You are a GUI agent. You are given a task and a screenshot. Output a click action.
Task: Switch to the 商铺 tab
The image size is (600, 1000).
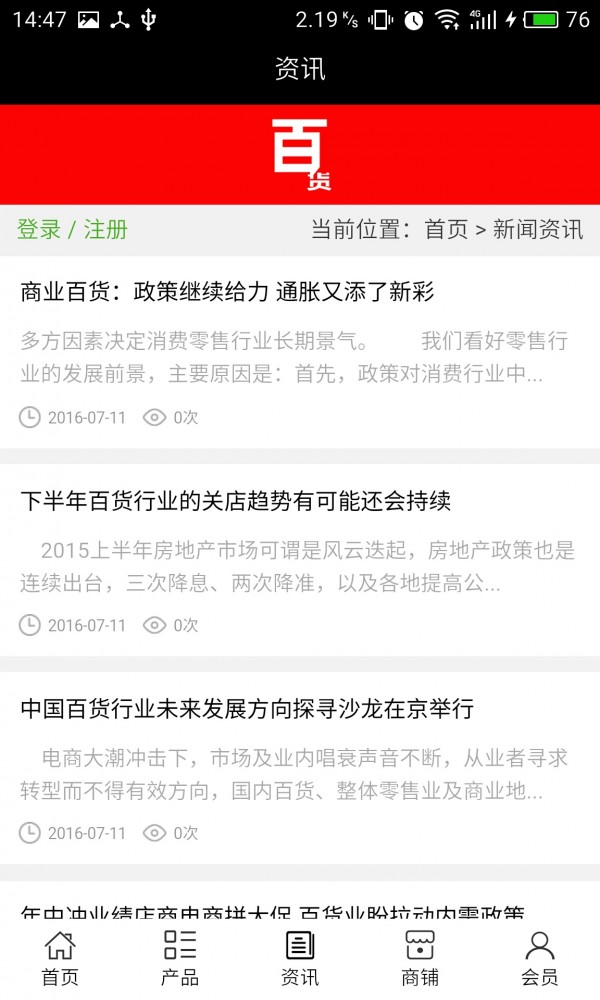click(420, 957)
